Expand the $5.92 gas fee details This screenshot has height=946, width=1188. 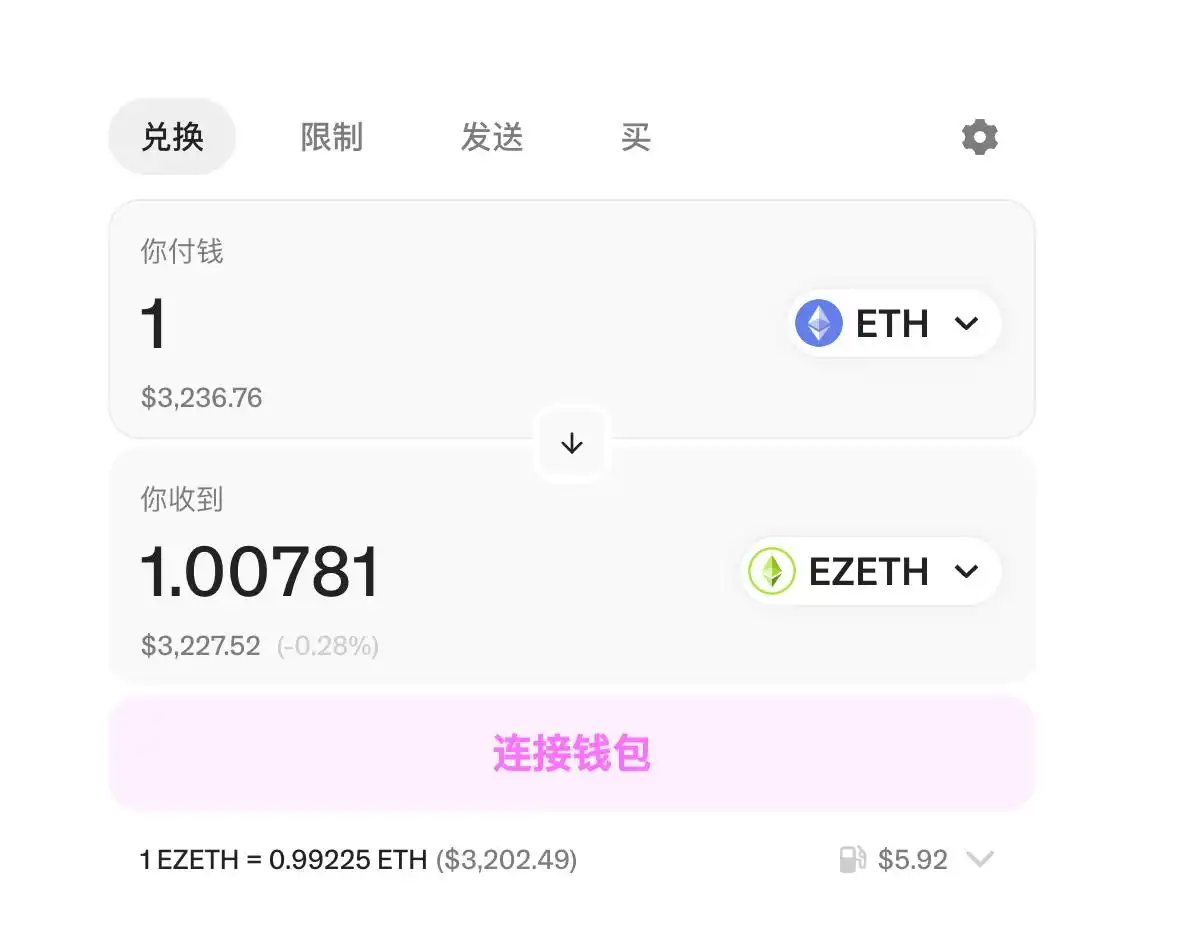point(979,859)
